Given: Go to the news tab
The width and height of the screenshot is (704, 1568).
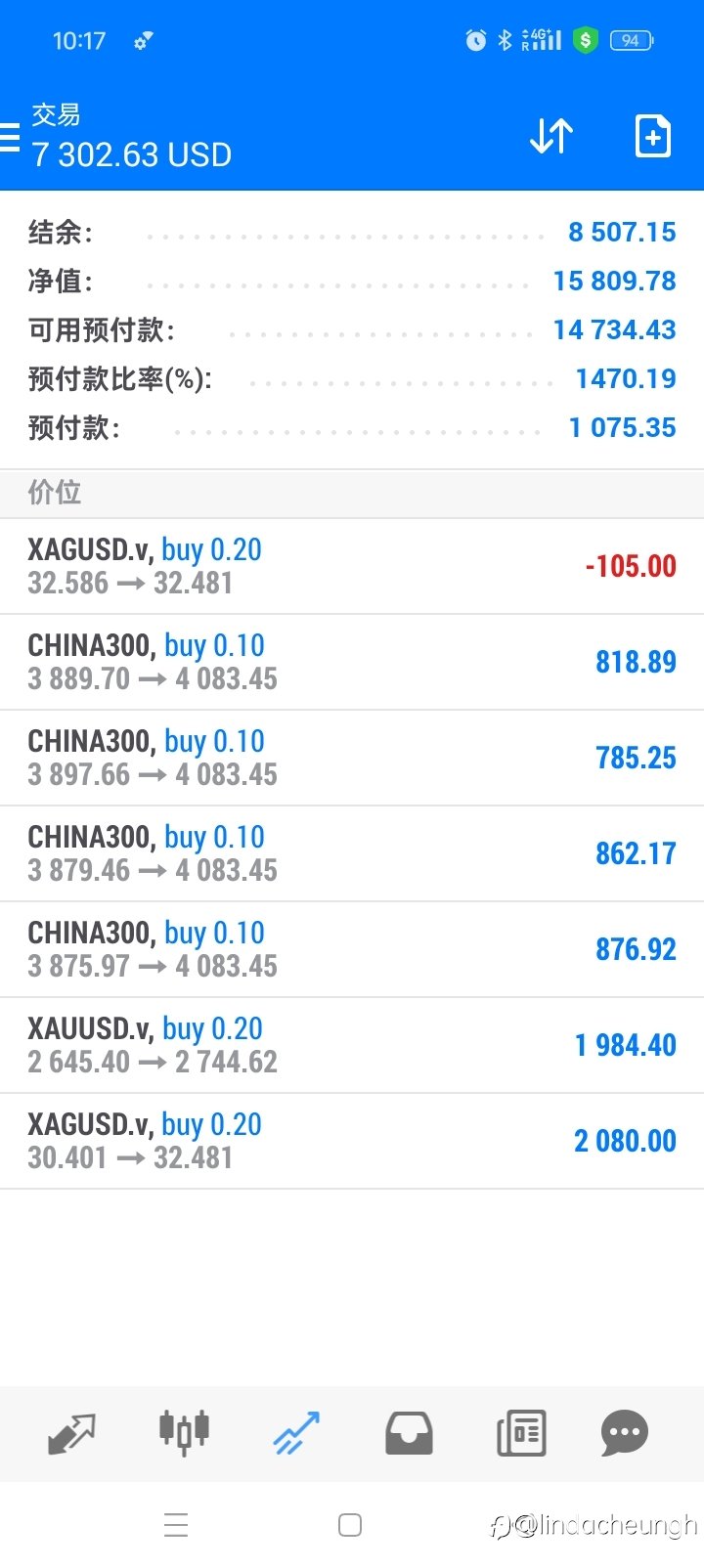Looking at the screenshot, I should pos(521,1433).
